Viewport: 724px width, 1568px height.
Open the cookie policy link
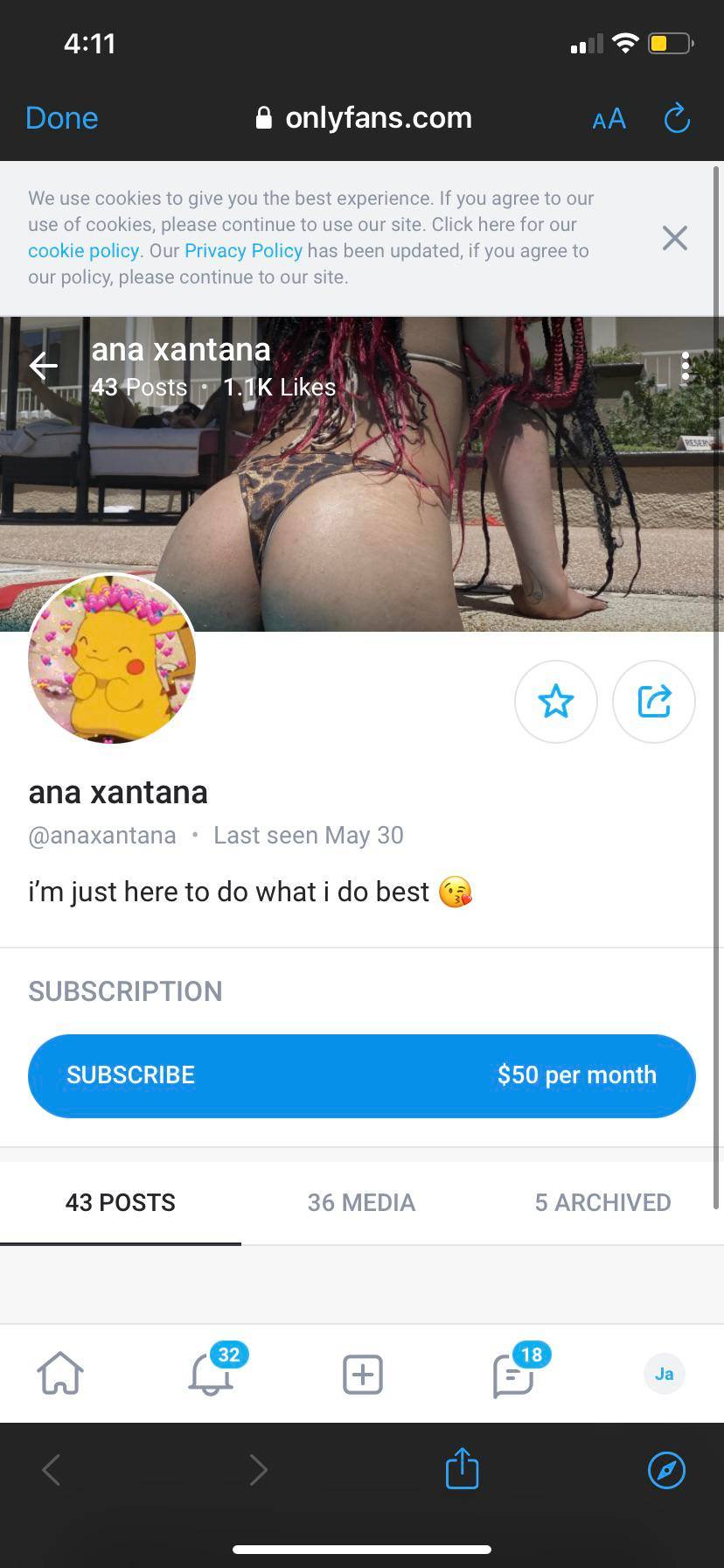pyautogui.click(x=83, y=251)
